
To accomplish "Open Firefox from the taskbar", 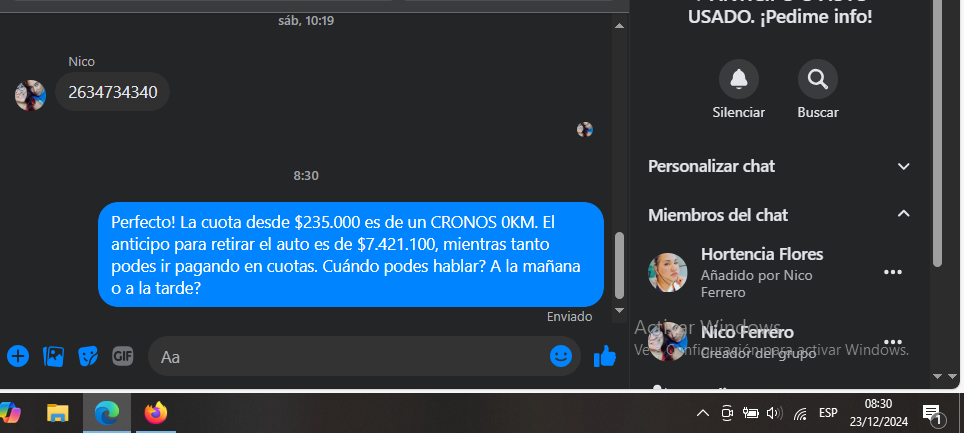I will point(155,412).
